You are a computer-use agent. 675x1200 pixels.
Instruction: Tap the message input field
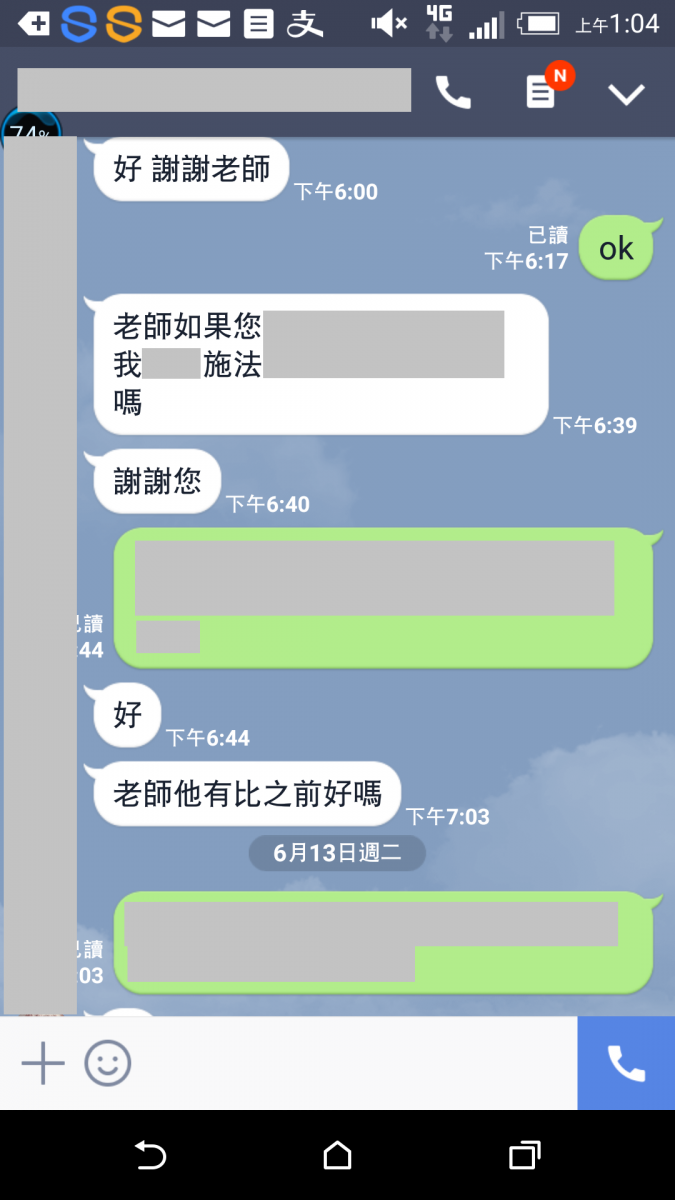pos(350,1063)
